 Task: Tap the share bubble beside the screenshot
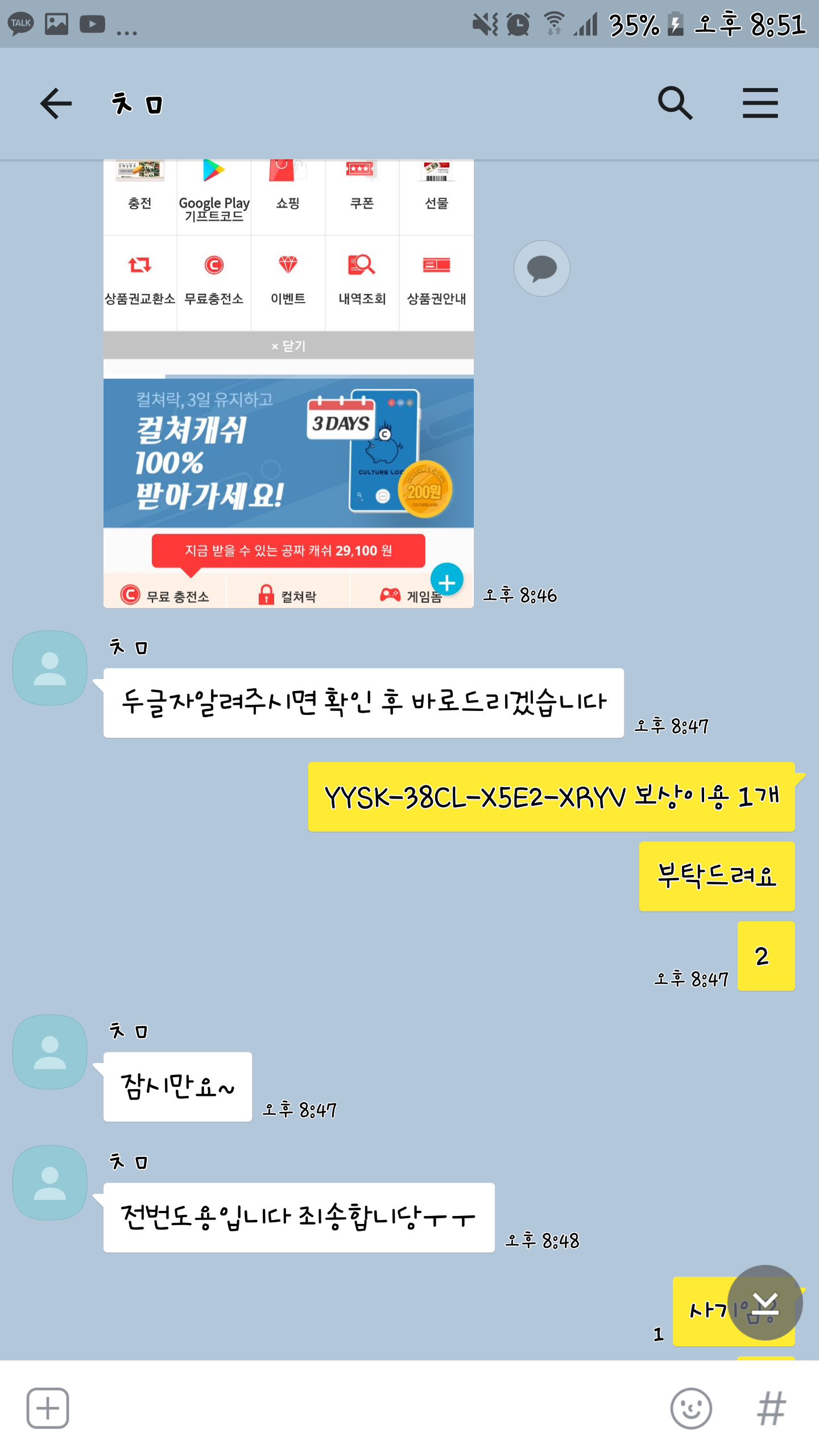pyautogui.click(x=541, y=268)
